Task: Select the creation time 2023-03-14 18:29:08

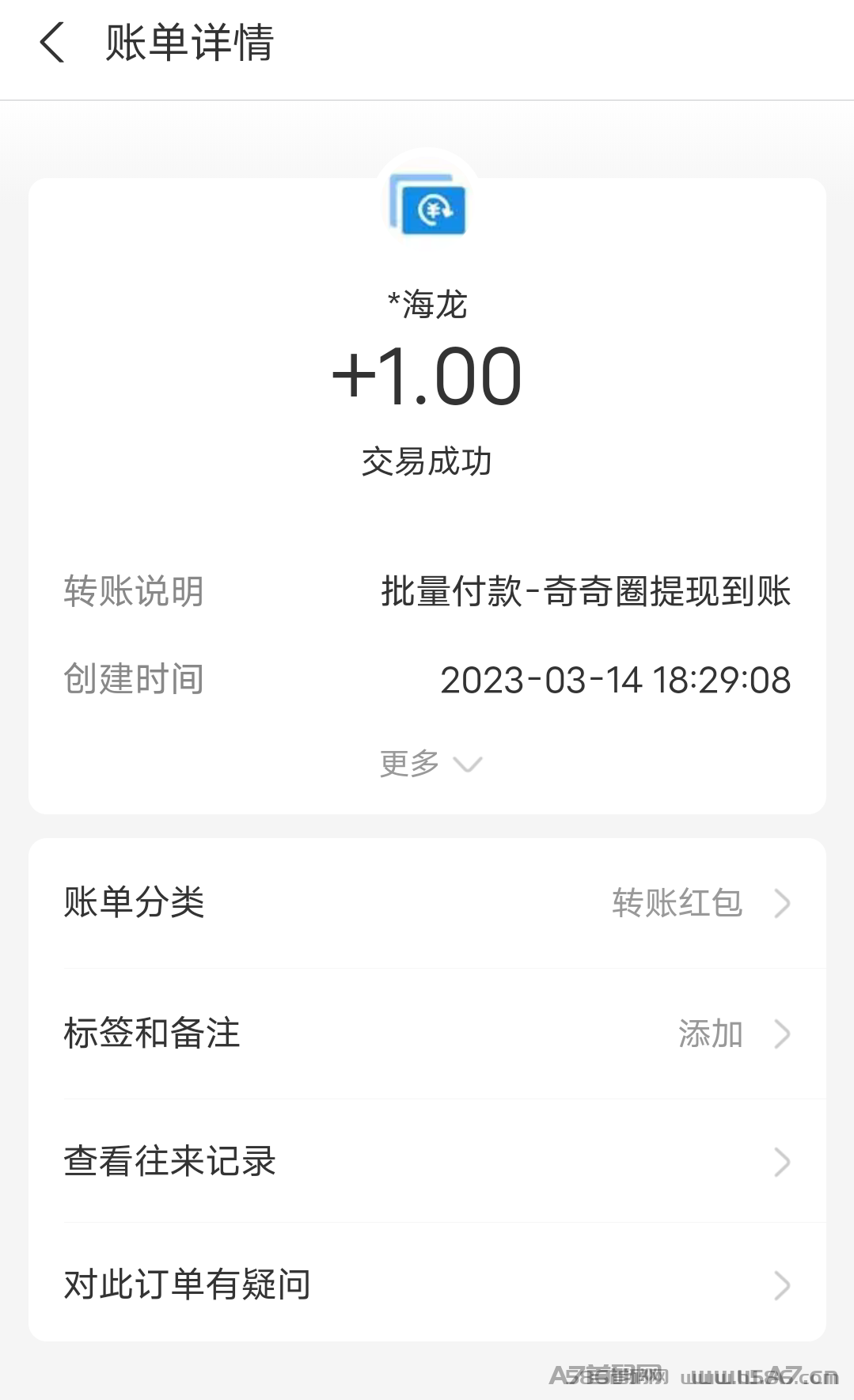Action: [616, 679]
